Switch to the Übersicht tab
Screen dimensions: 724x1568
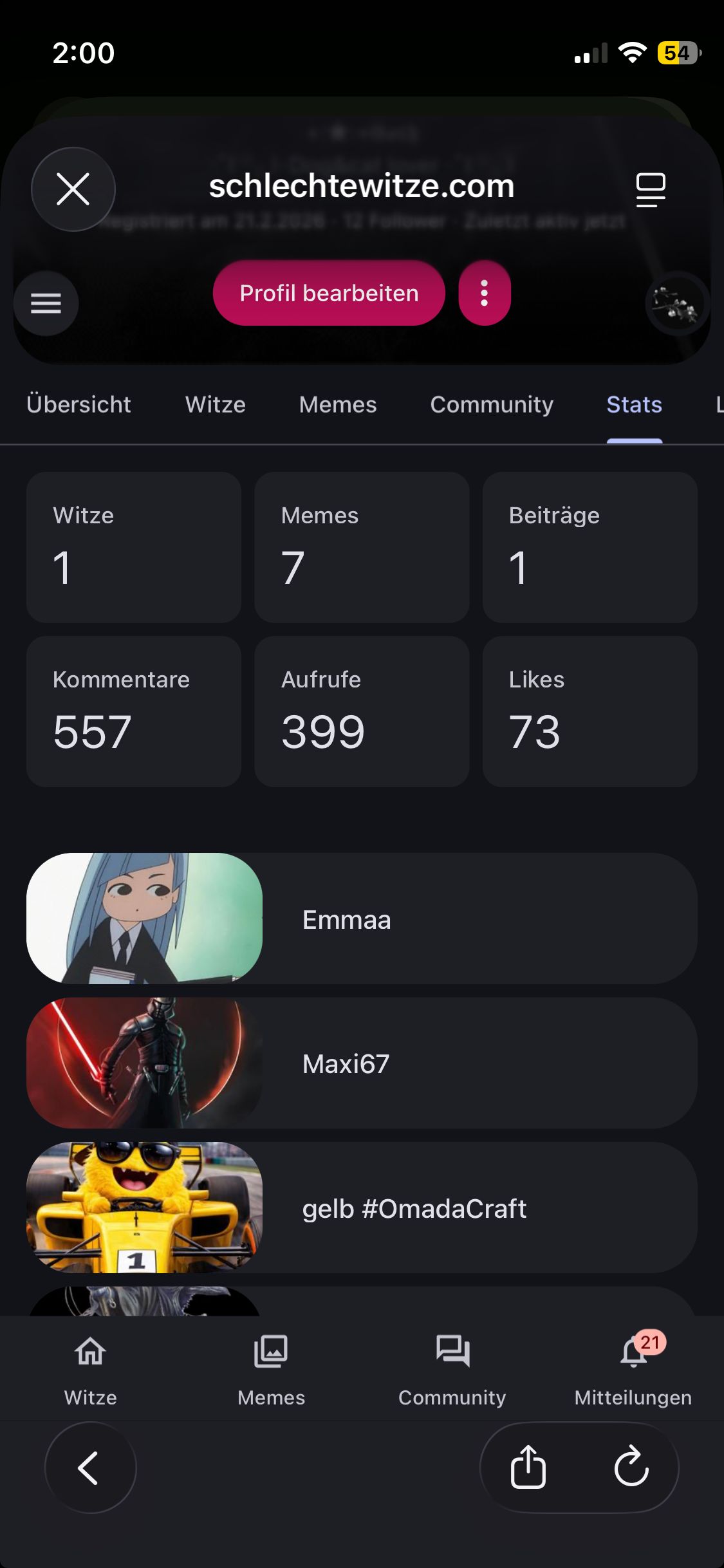79,405
